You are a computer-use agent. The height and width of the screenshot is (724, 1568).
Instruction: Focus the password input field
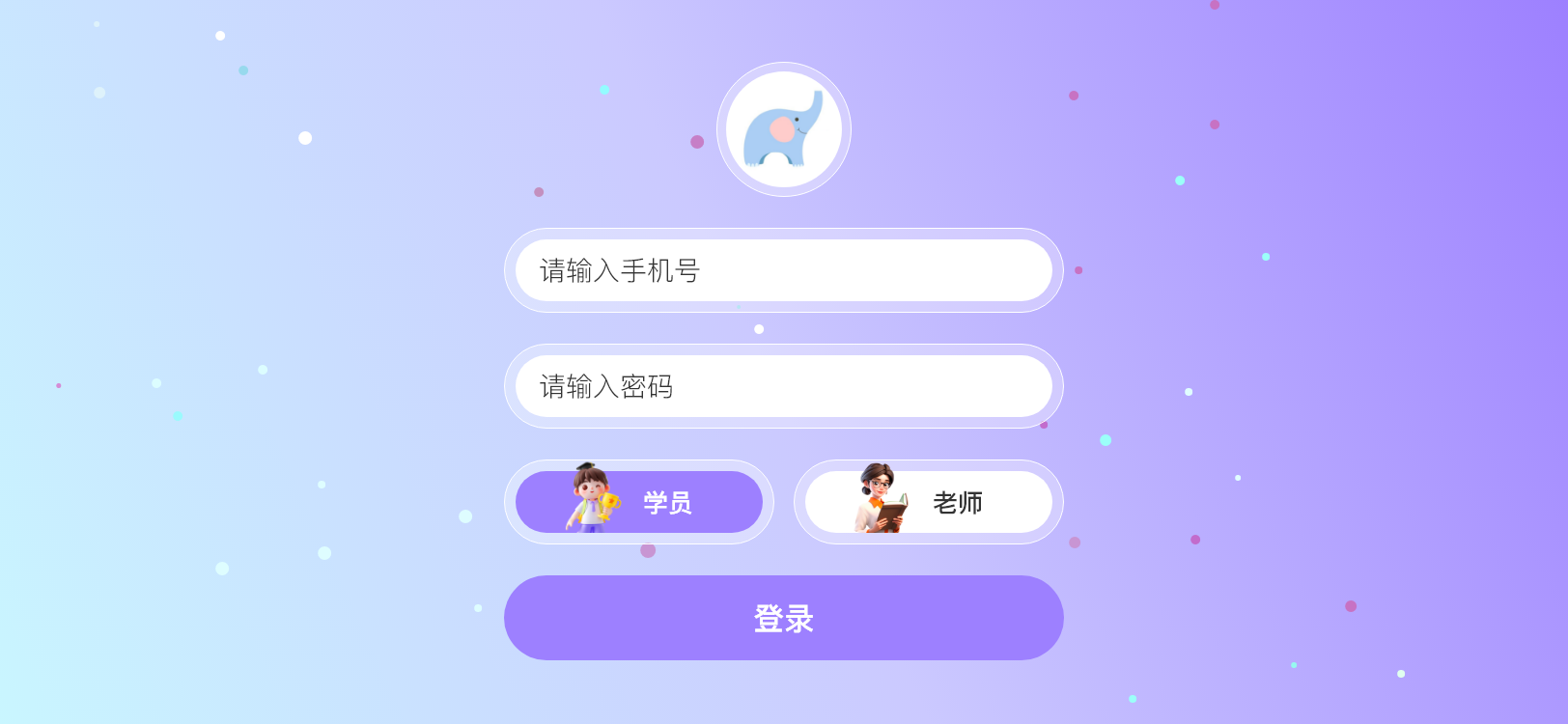coord(783,386)
